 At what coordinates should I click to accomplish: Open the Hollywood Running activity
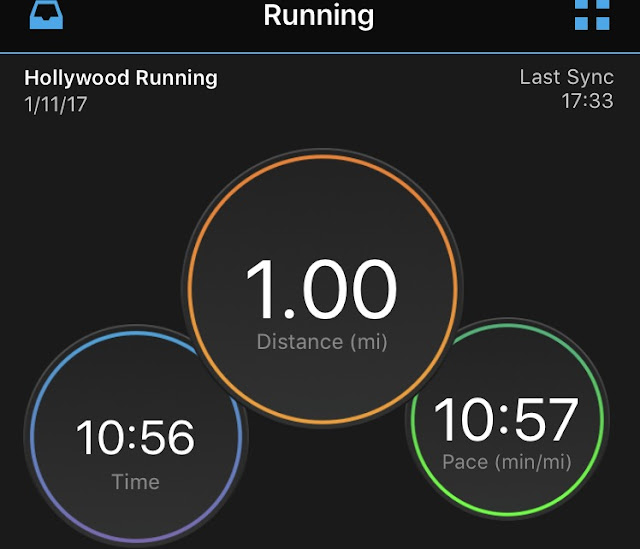click(x=120, y=78)
